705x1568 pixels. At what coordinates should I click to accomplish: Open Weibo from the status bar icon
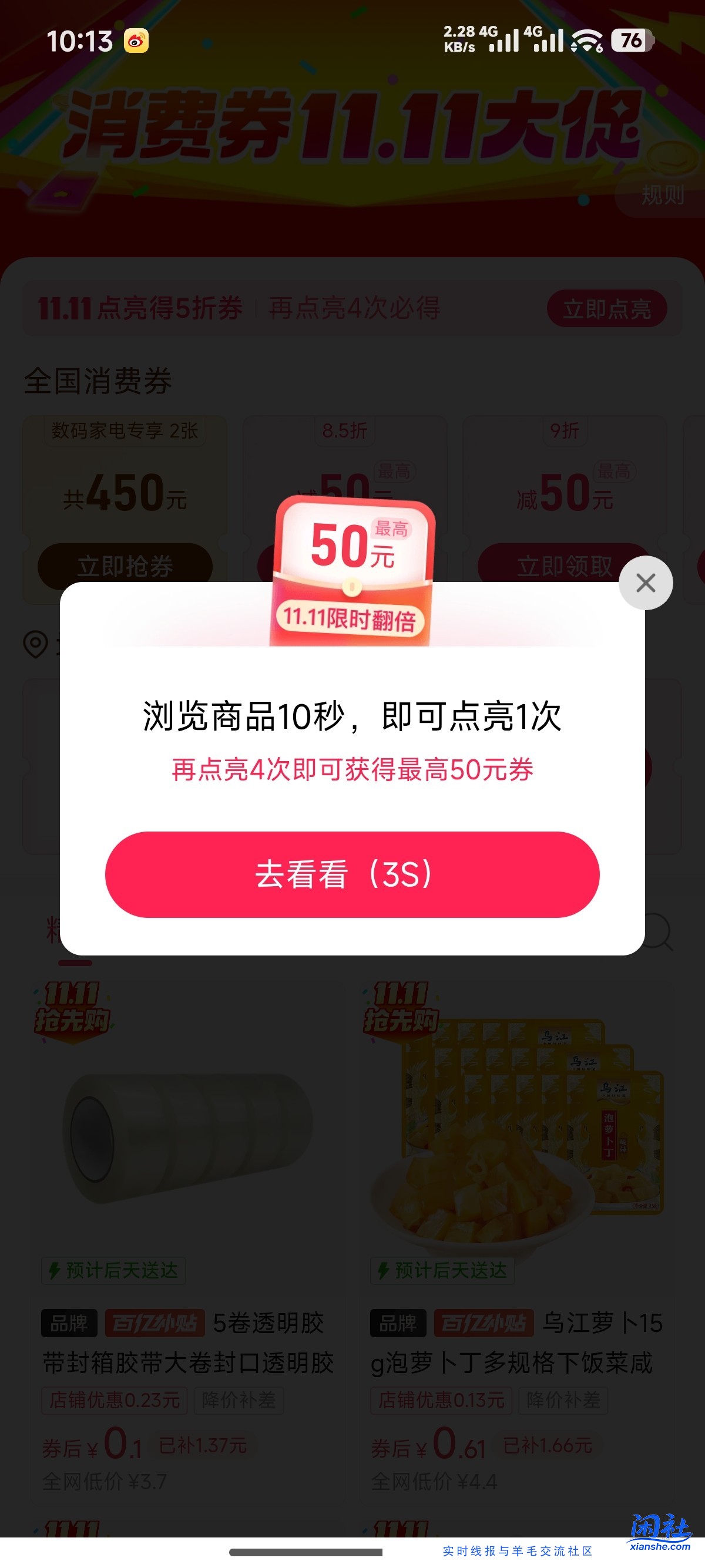[x=135, y=41]
